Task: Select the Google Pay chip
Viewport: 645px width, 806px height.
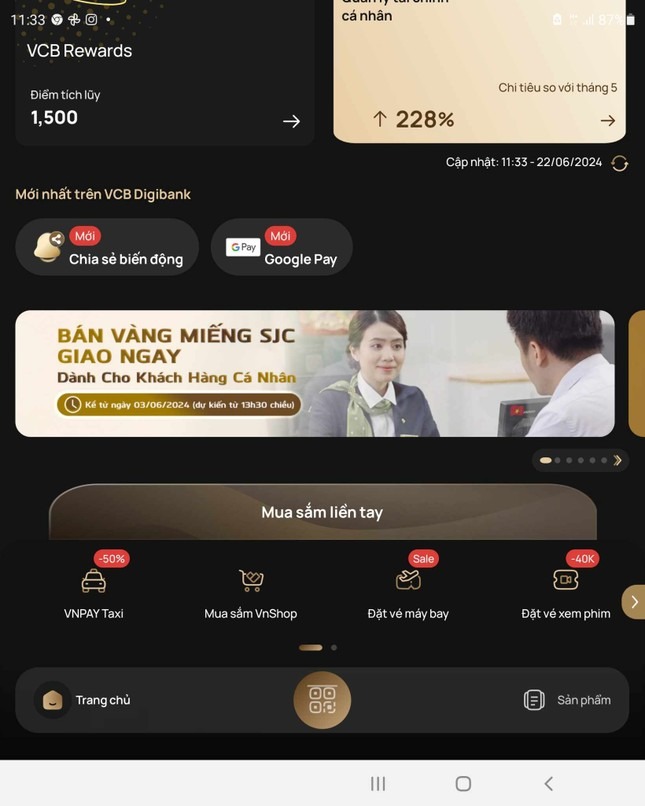Action: point(281,247)
